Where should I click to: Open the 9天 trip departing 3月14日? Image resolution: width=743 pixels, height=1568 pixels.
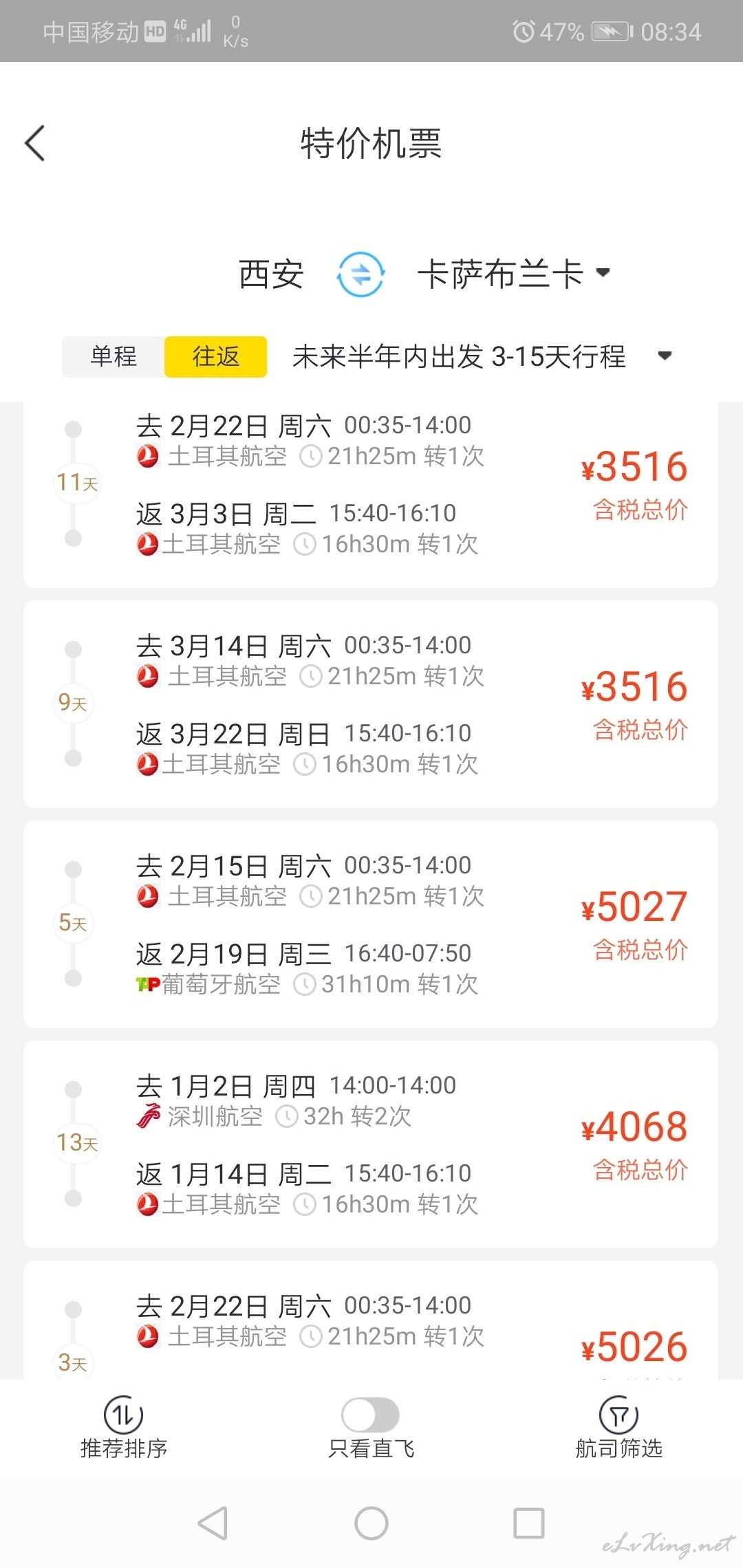coord(371,704)
